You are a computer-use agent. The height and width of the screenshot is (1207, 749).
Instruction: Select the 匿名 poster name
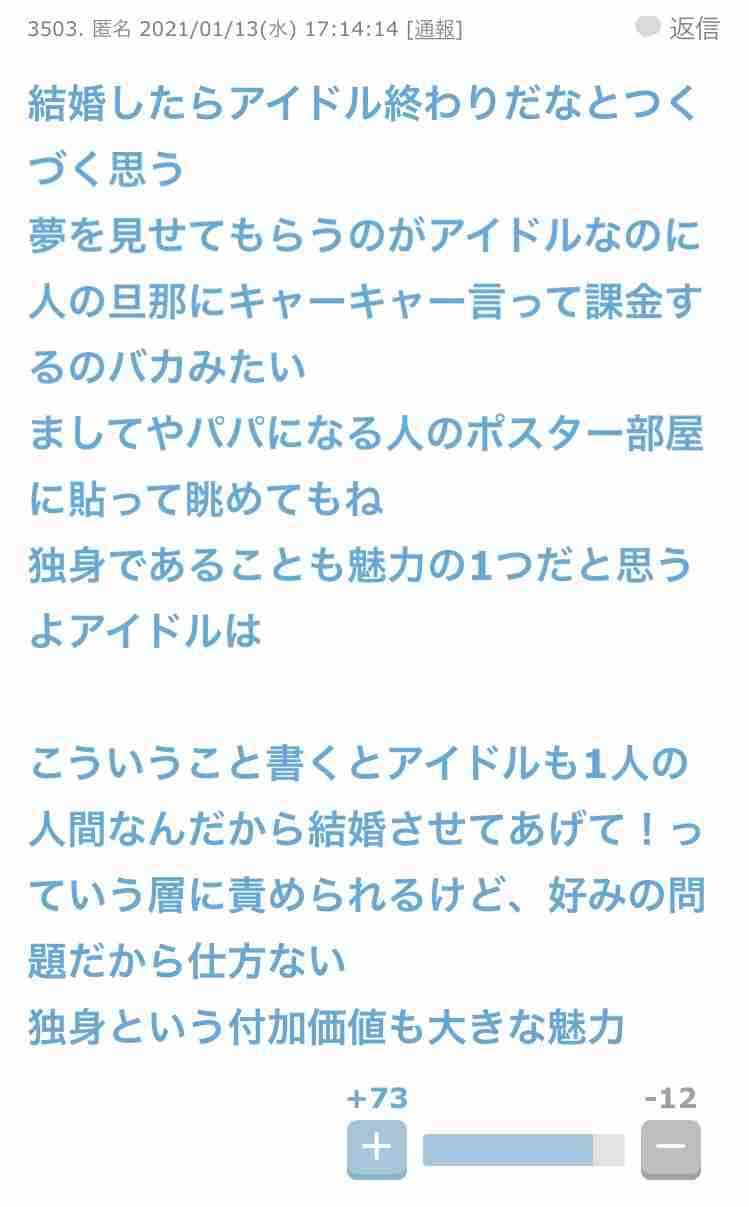(113, 30)
